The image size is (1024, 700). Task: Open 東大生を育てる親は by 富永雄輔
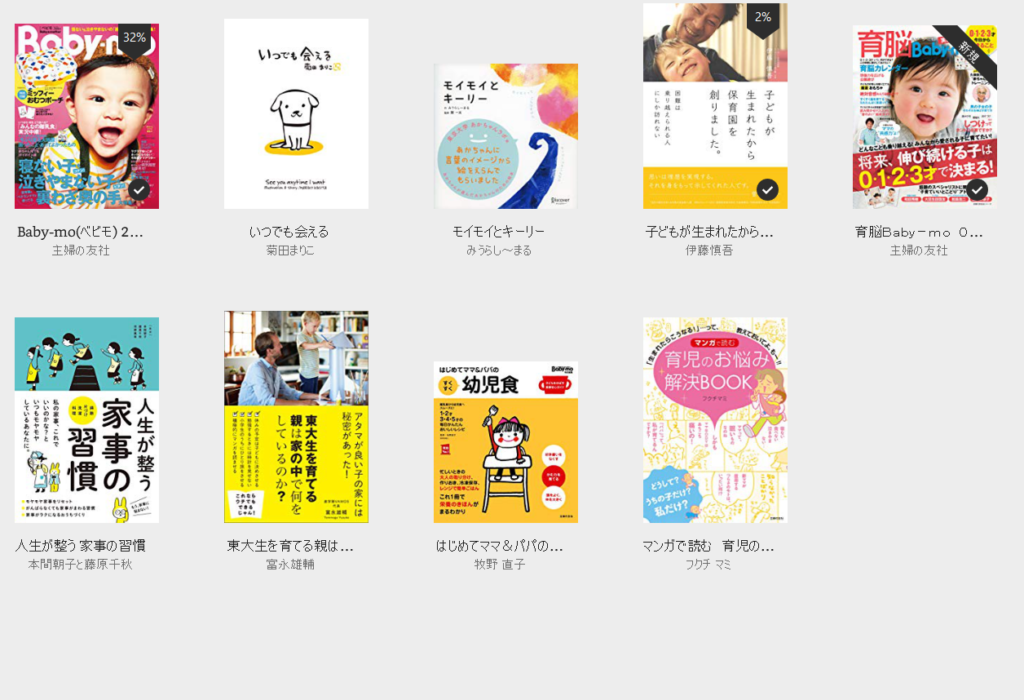point(296,416)
